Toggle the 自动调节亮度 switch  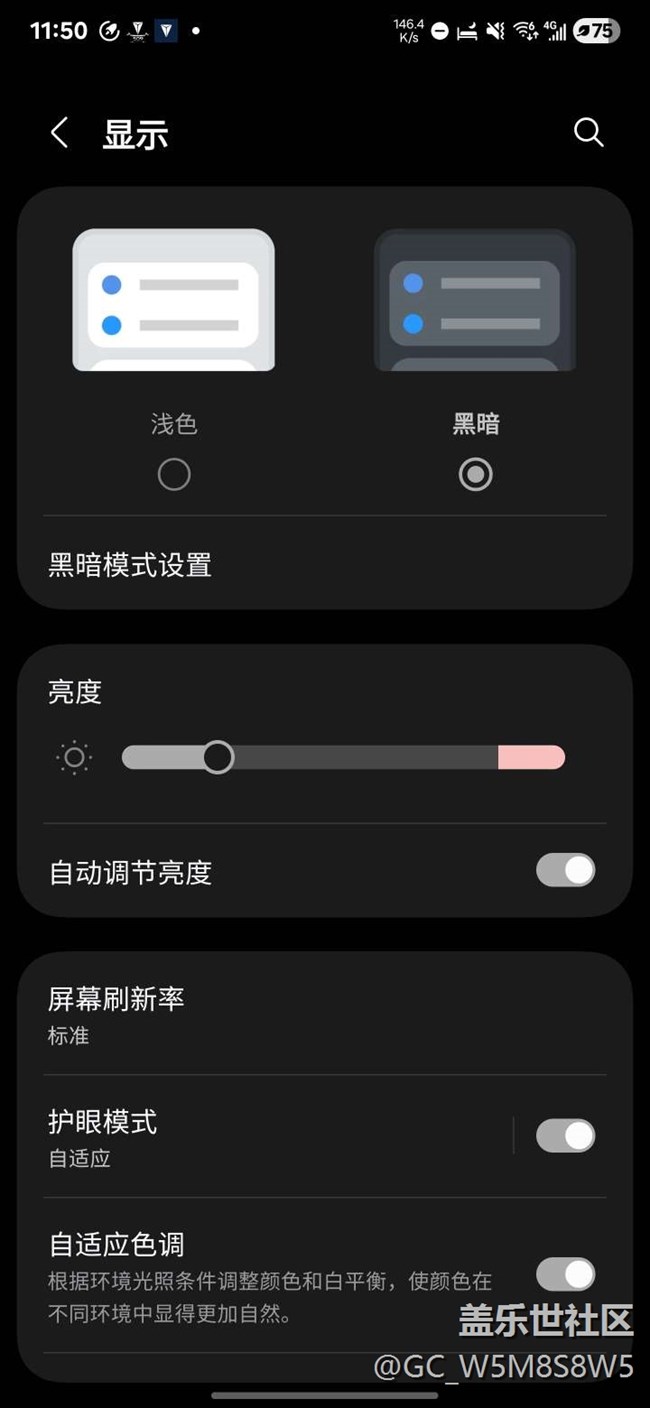click(565, 870)
